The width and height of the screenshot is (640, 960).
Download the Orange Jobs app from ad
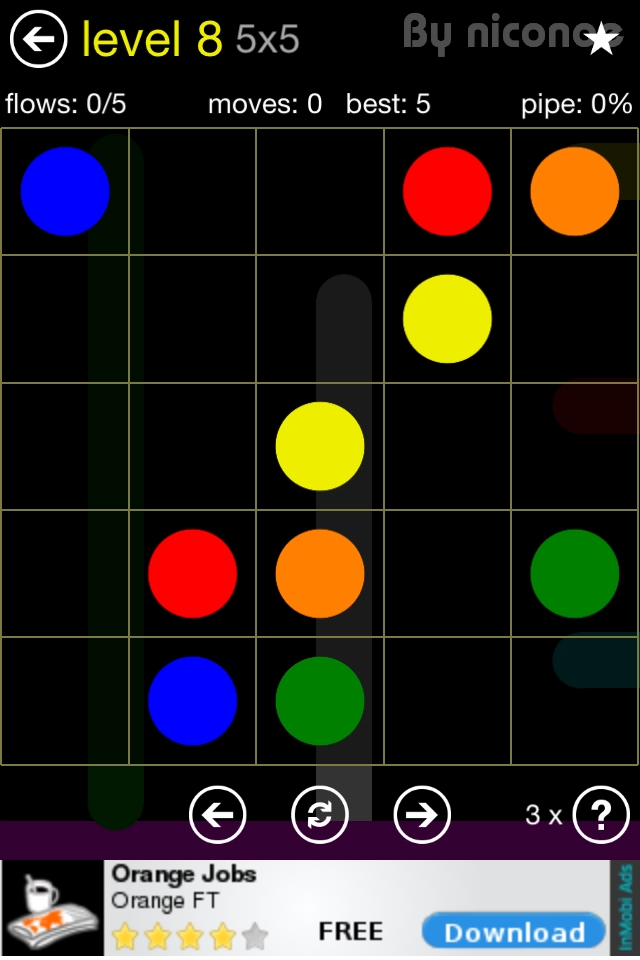(514, 932)
